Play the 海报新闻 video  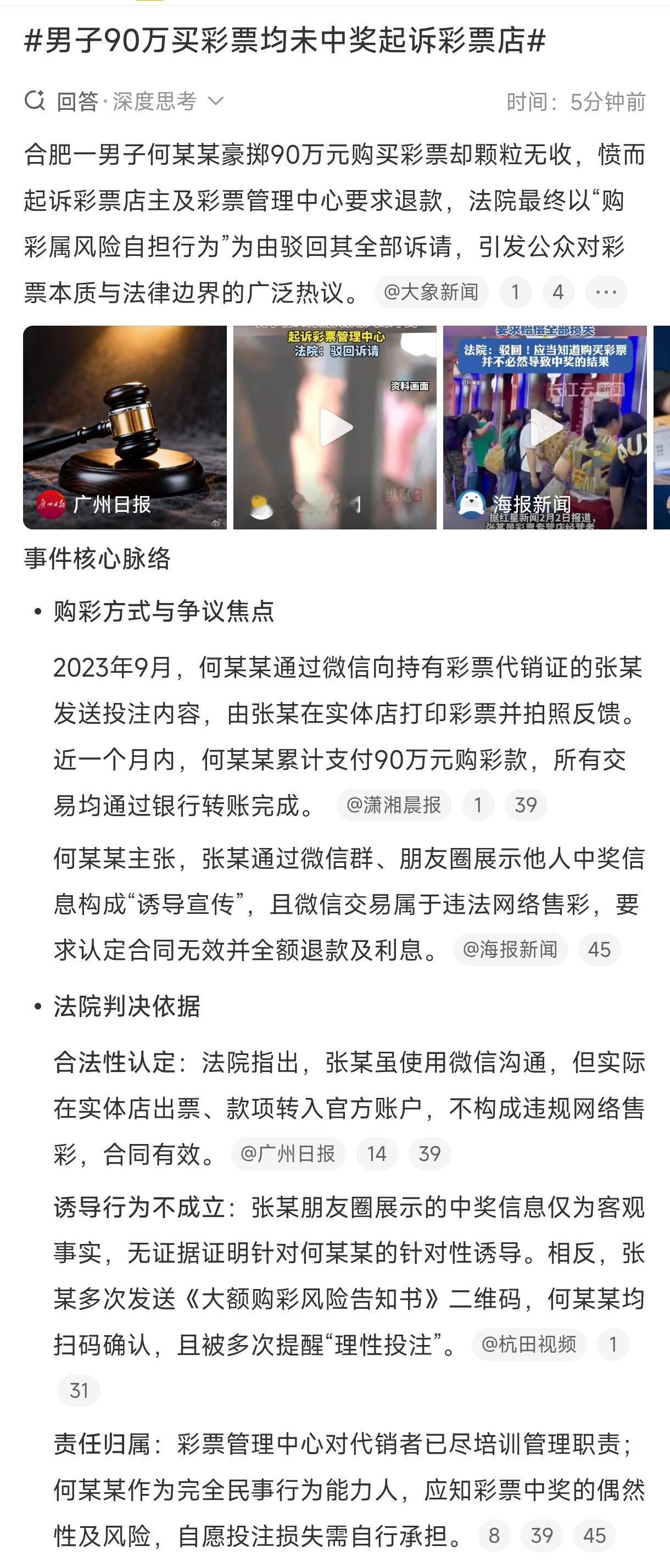pos(545,427)
